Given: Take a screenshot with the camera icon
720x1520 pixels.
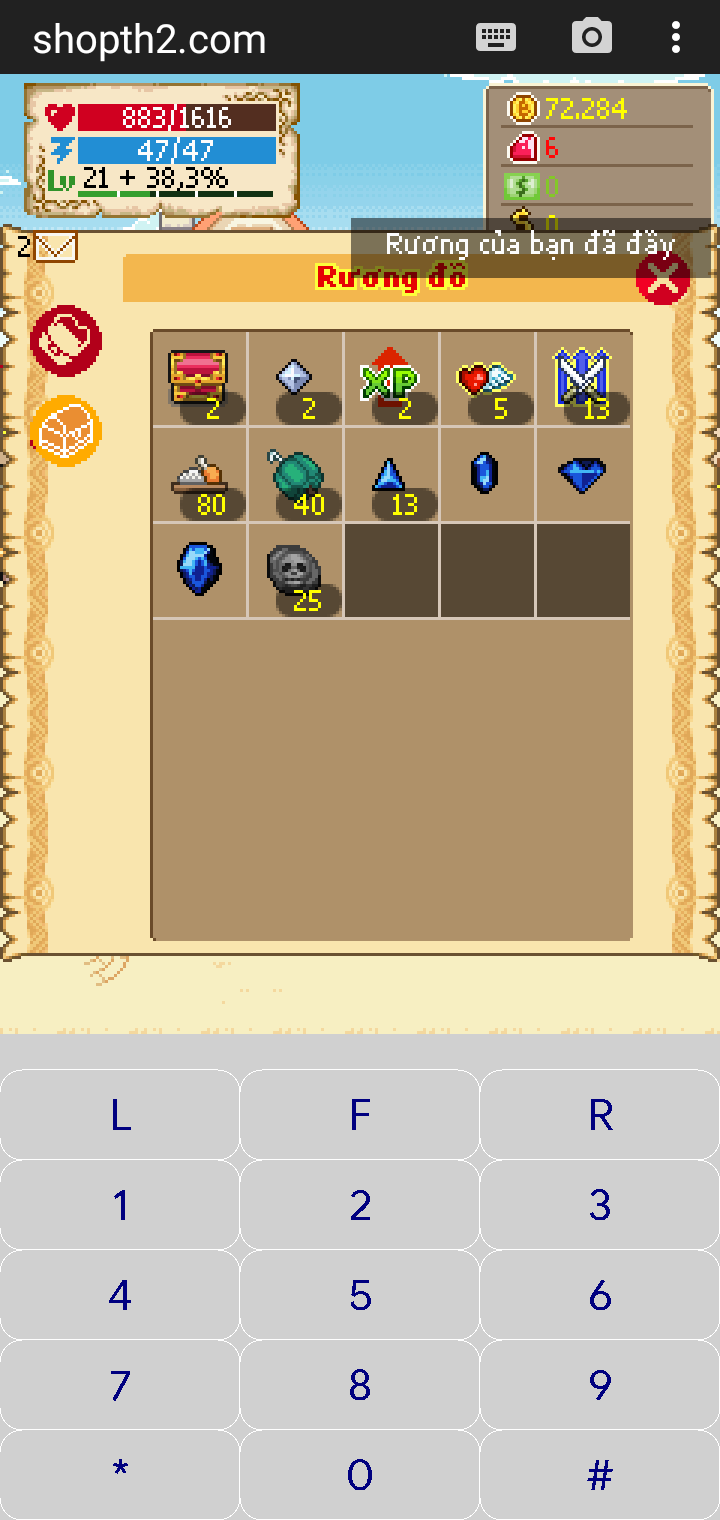Looking at the screenshot, I should [x=592, y=38].
